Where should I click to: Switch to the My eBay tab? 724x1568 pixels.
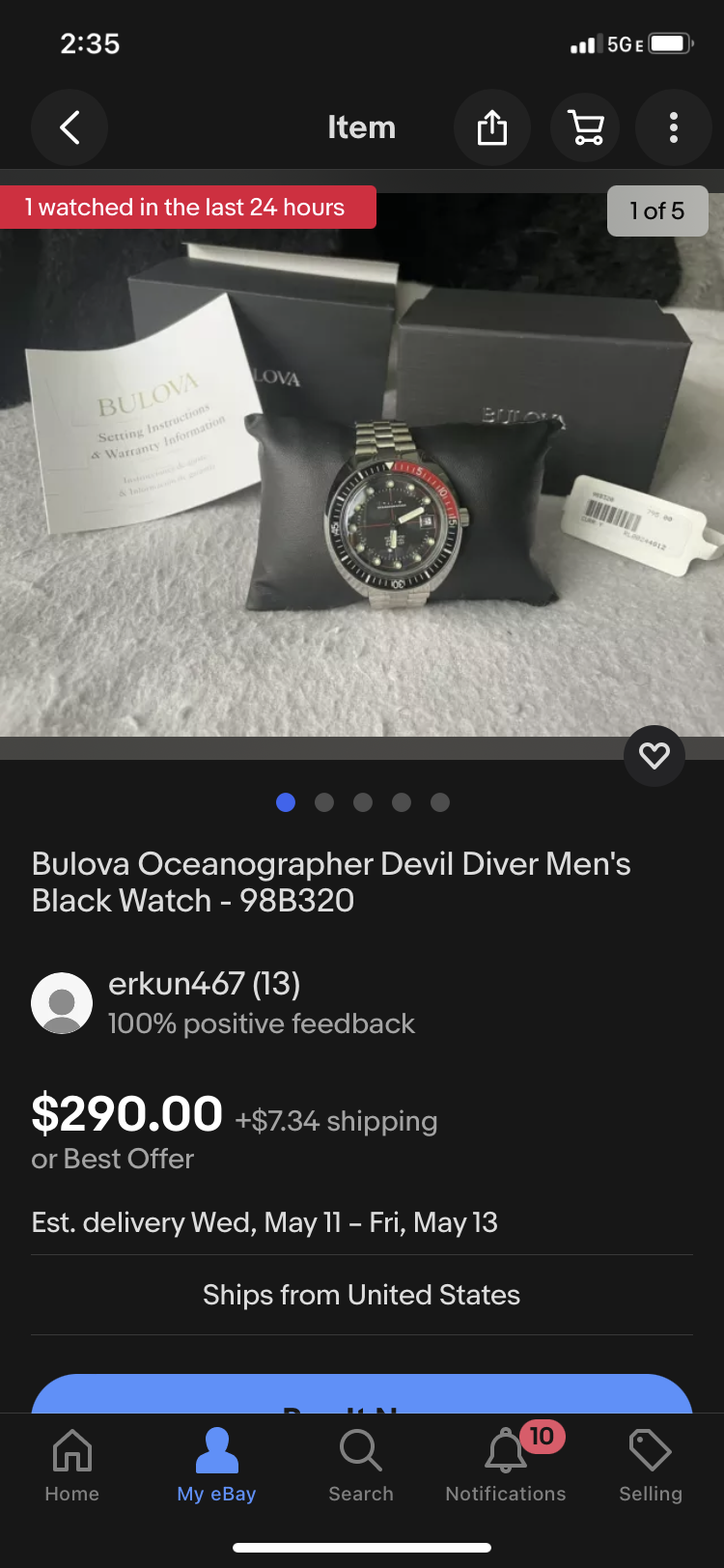pos(216,1465)
